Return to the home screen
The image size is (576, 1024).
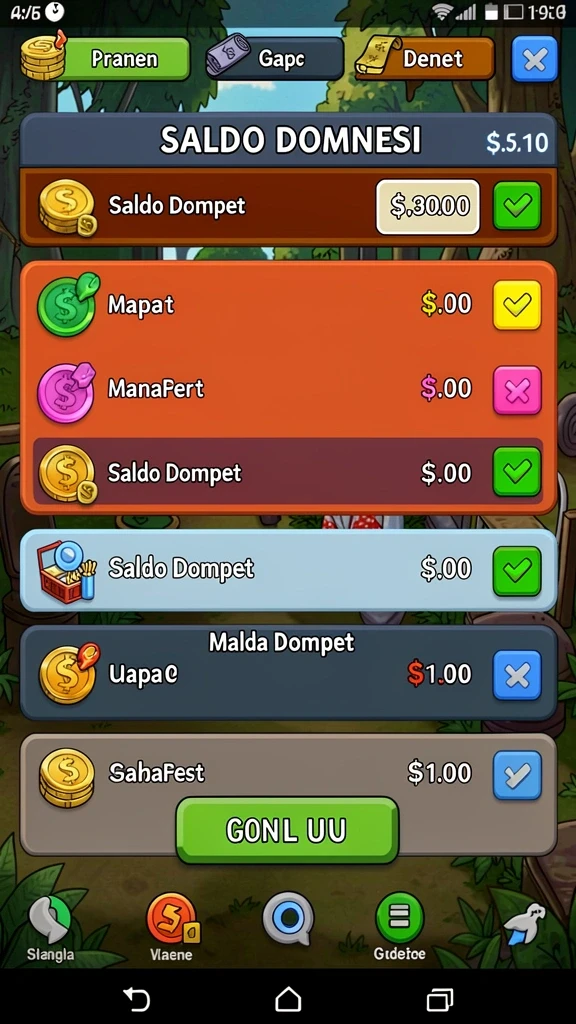point(288,999)
